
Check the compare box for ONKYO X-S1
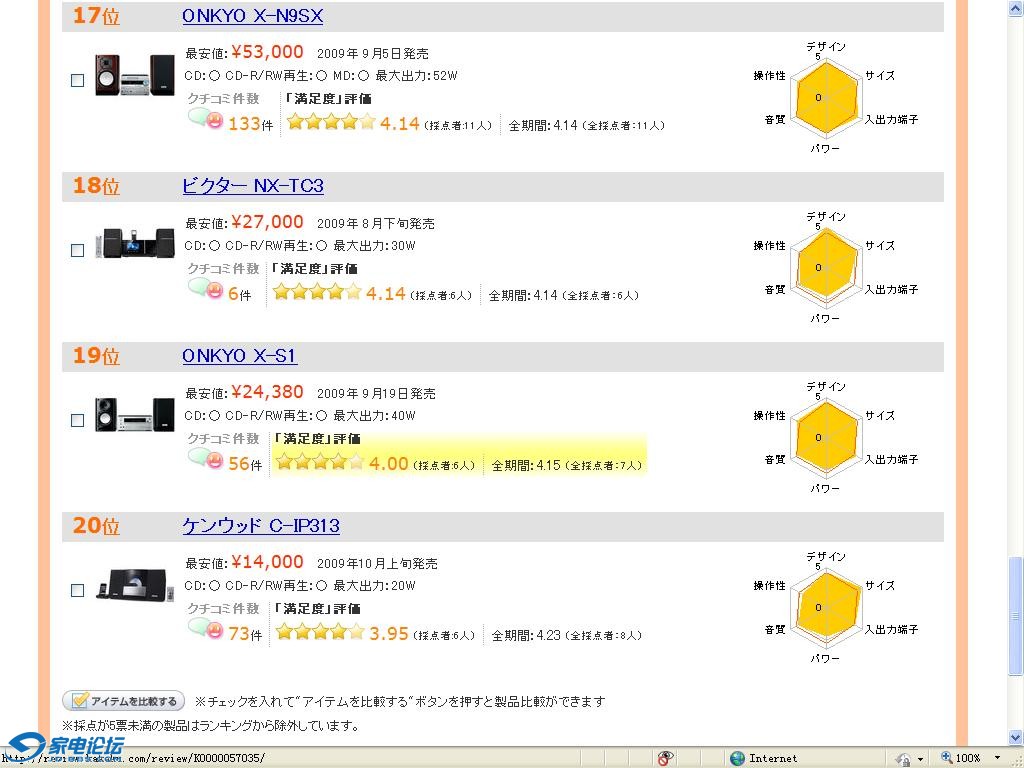pos(77,421)
